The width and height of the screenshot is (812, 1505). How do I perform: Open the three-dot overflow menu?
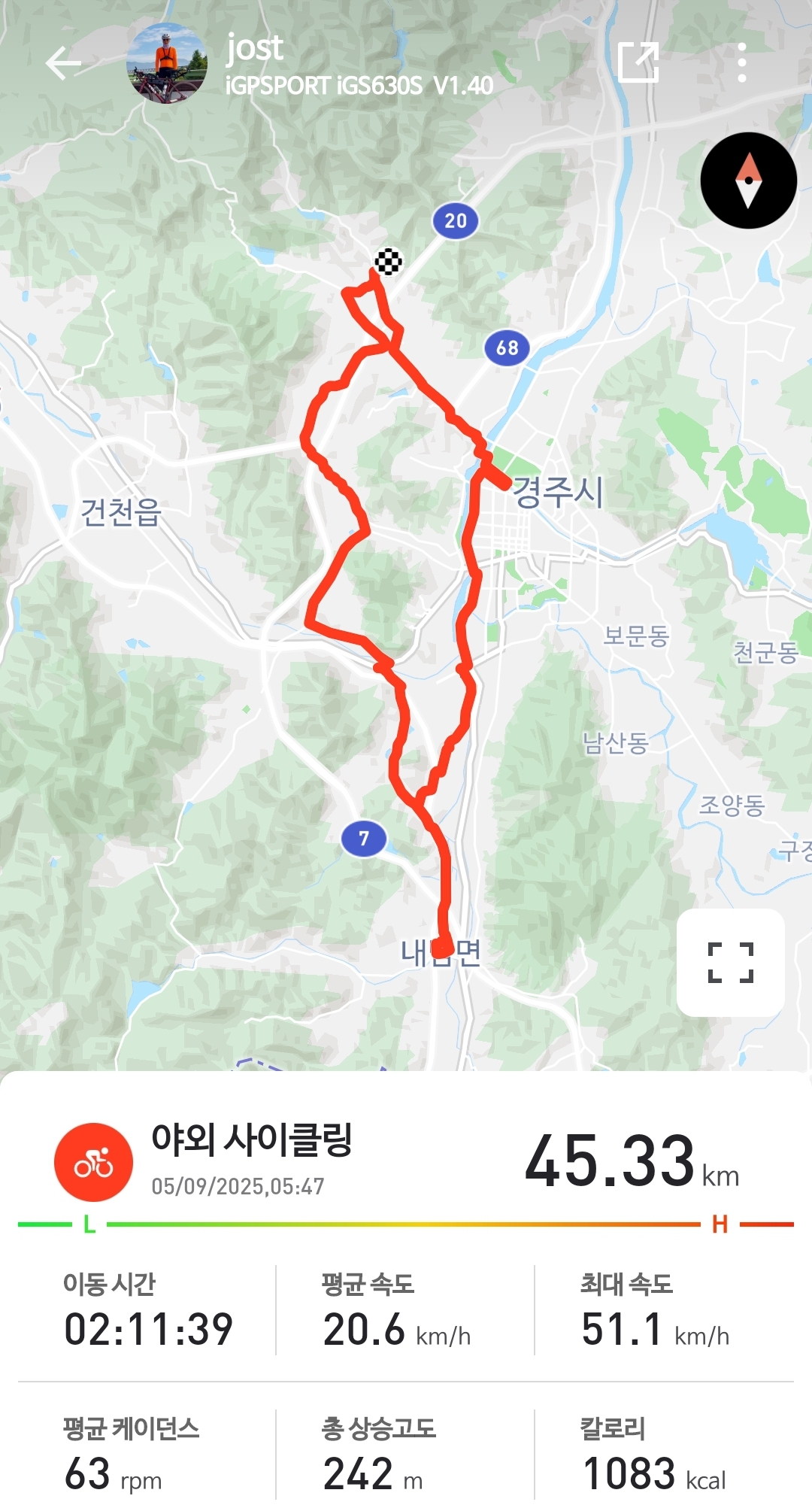(742, 62)
